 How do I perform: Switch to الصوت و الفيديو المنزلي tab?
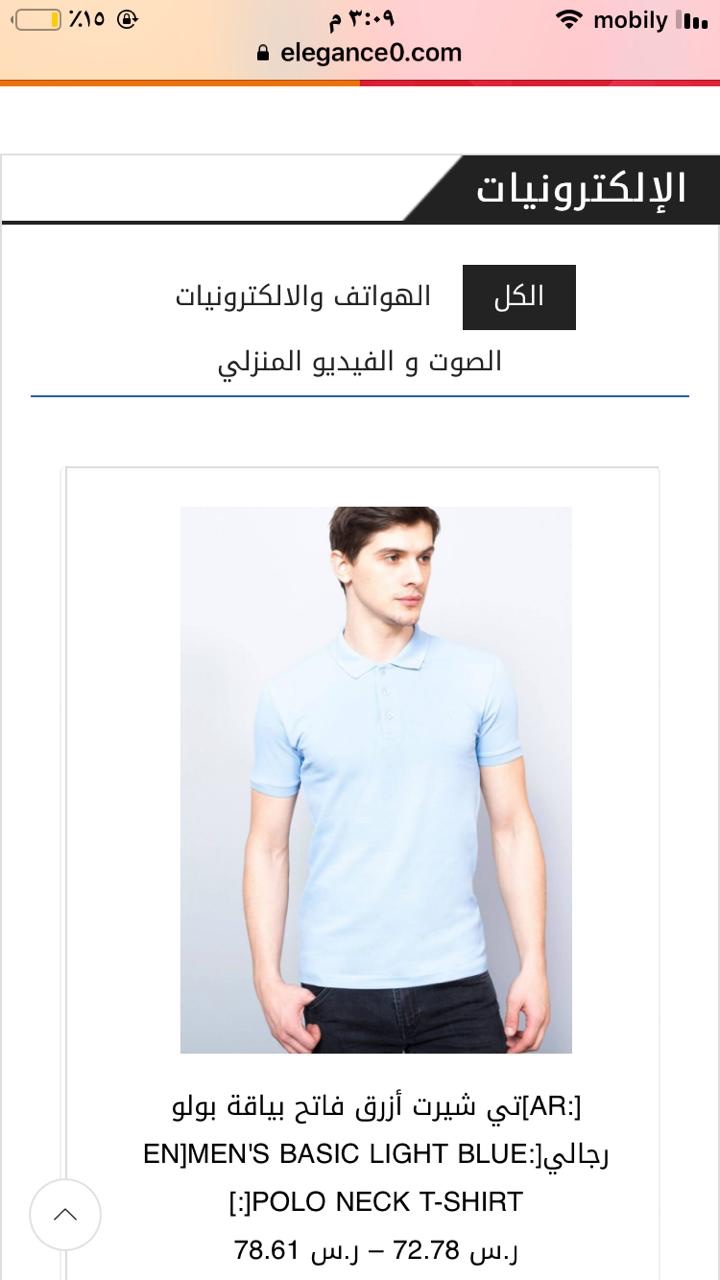pyautogui.click(x=360, y=361)
